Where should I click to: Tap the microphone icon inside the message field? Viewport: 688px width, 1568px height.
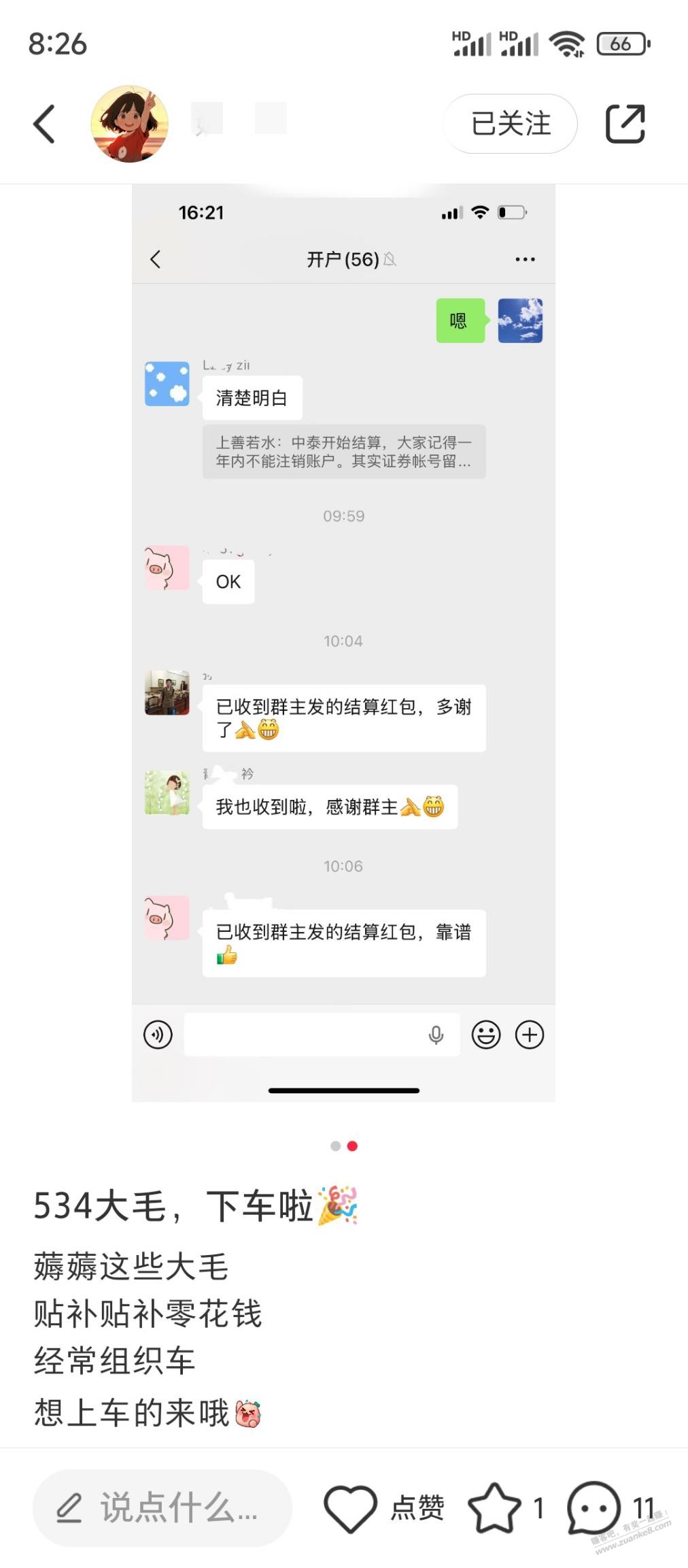436,1035
